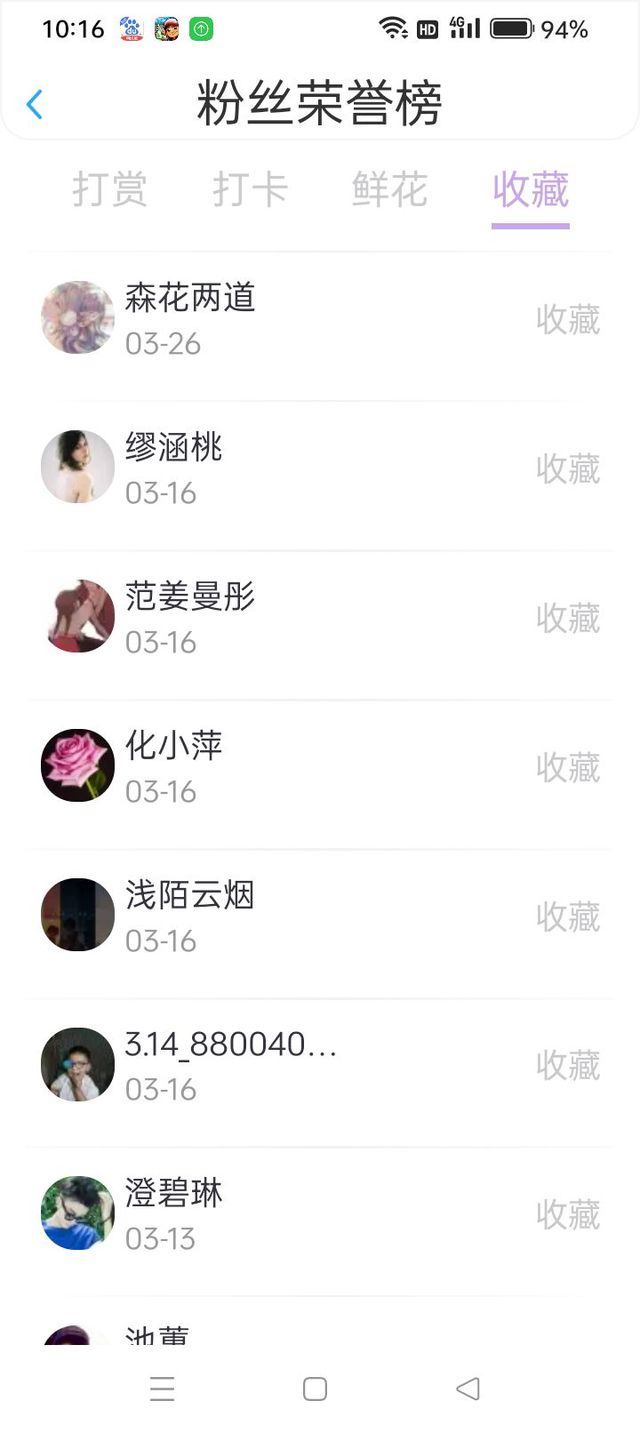This screenshot has width=640, height=1433.
Task: Select the 收藏 tab
Action: (x=530, y=190)
